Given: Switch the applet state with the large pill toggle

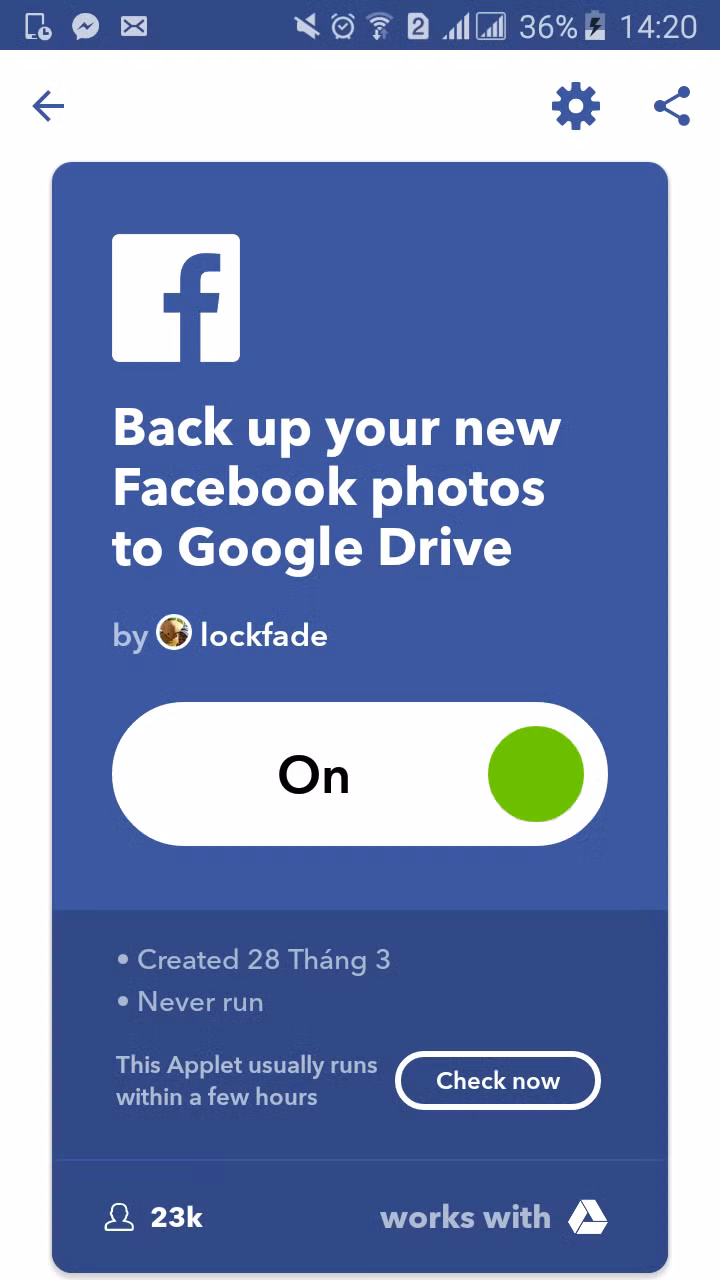Looking at the screenshot, I should pyautogui.click(x=359, y=773).
